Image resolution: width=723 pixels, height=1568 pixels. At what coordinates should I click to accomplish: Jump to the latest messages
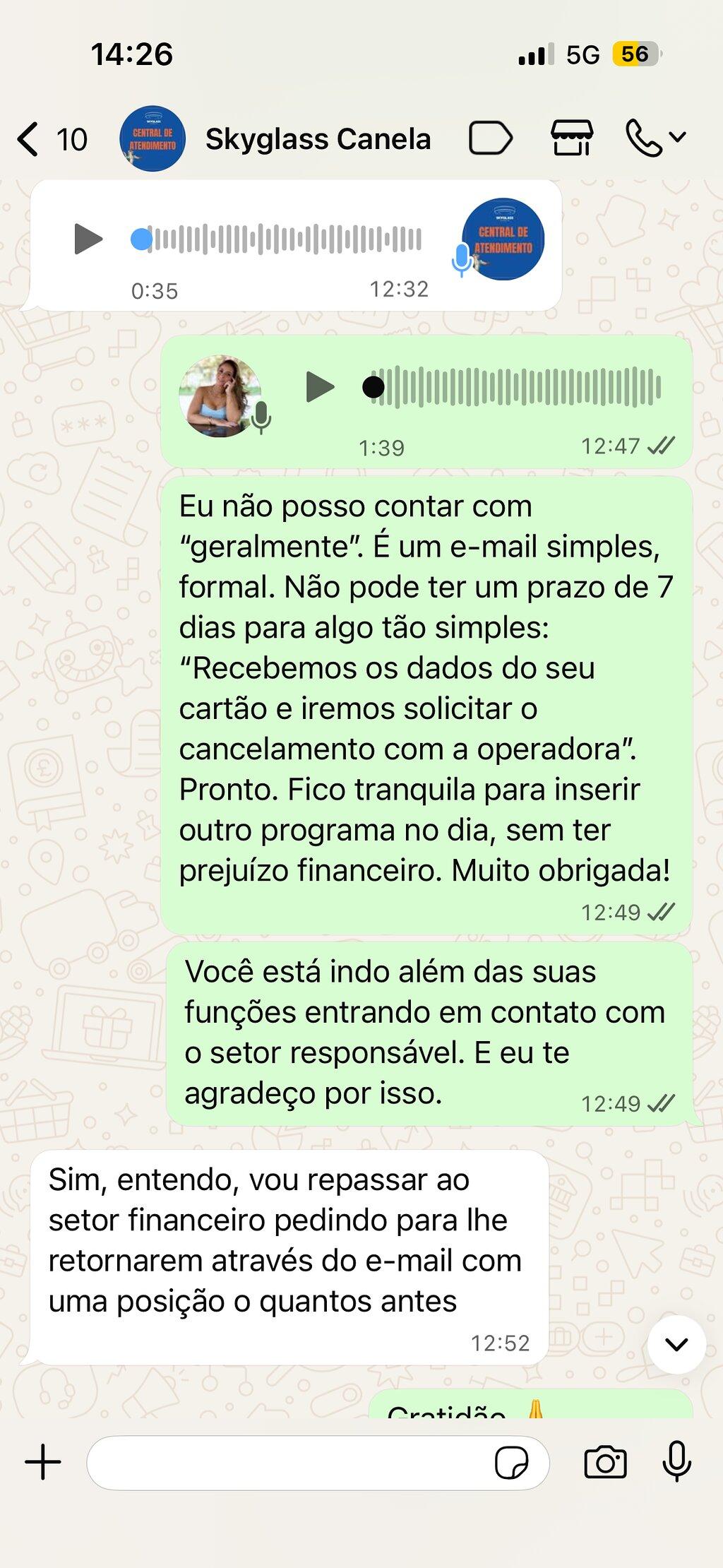(x=676, y=1344)
